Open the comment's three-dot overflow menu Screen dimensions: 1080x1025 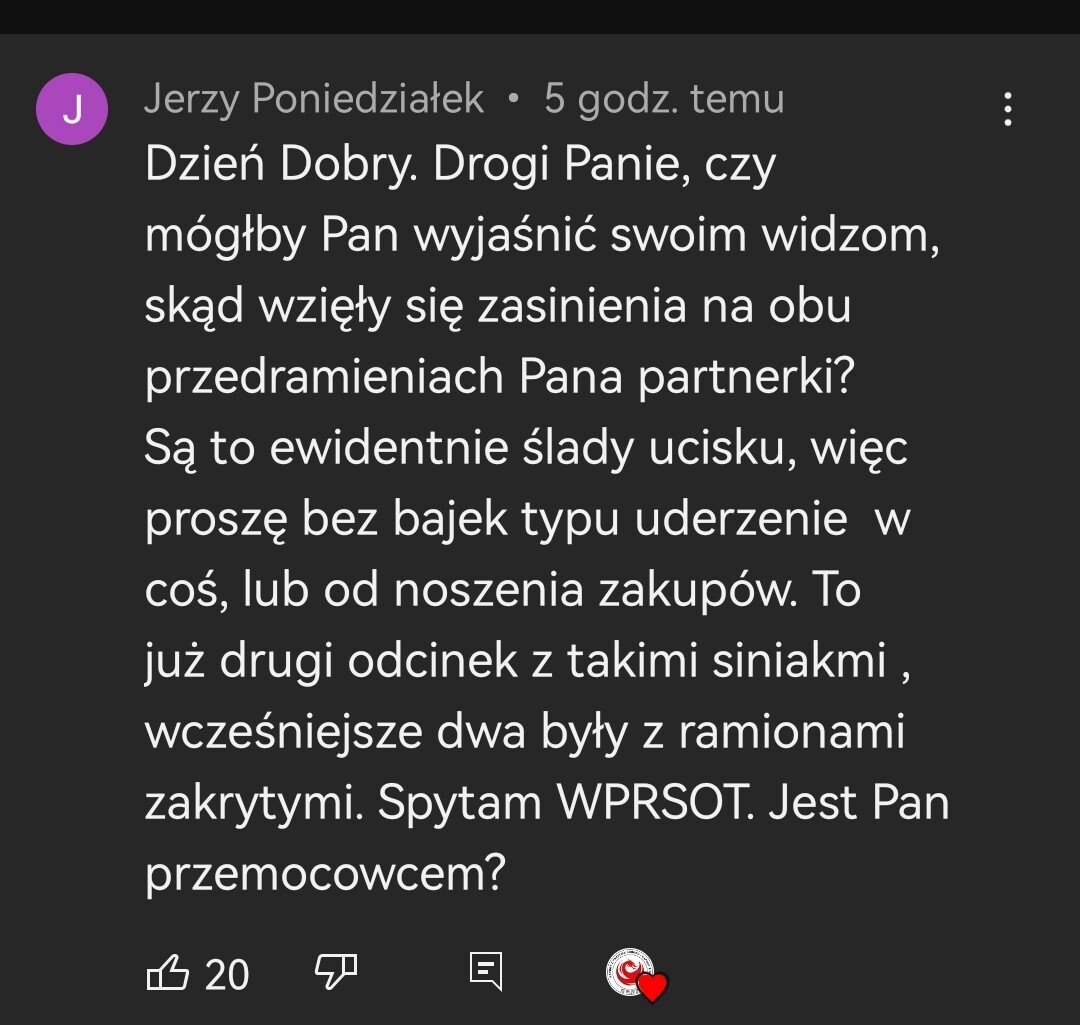pos(1007,109)
